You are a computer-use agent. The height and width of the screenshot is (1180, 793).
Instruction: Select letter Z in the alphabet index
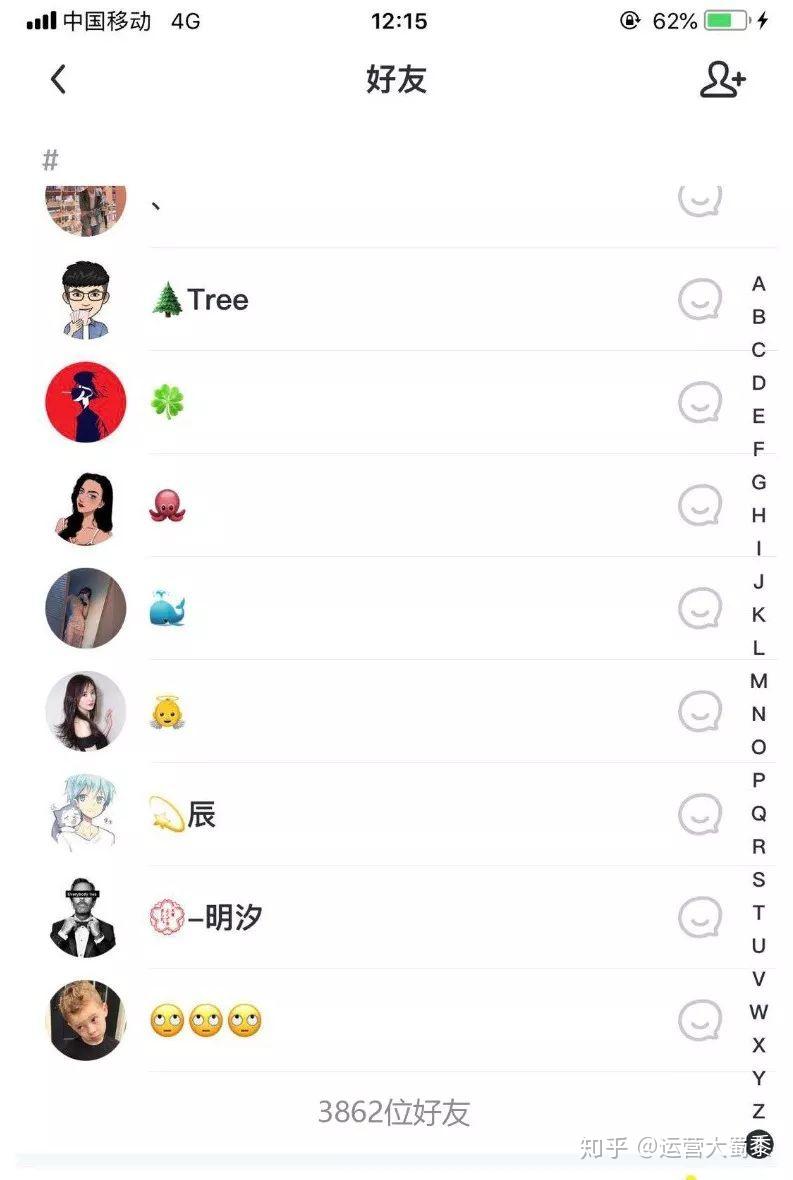(759, 1111)
